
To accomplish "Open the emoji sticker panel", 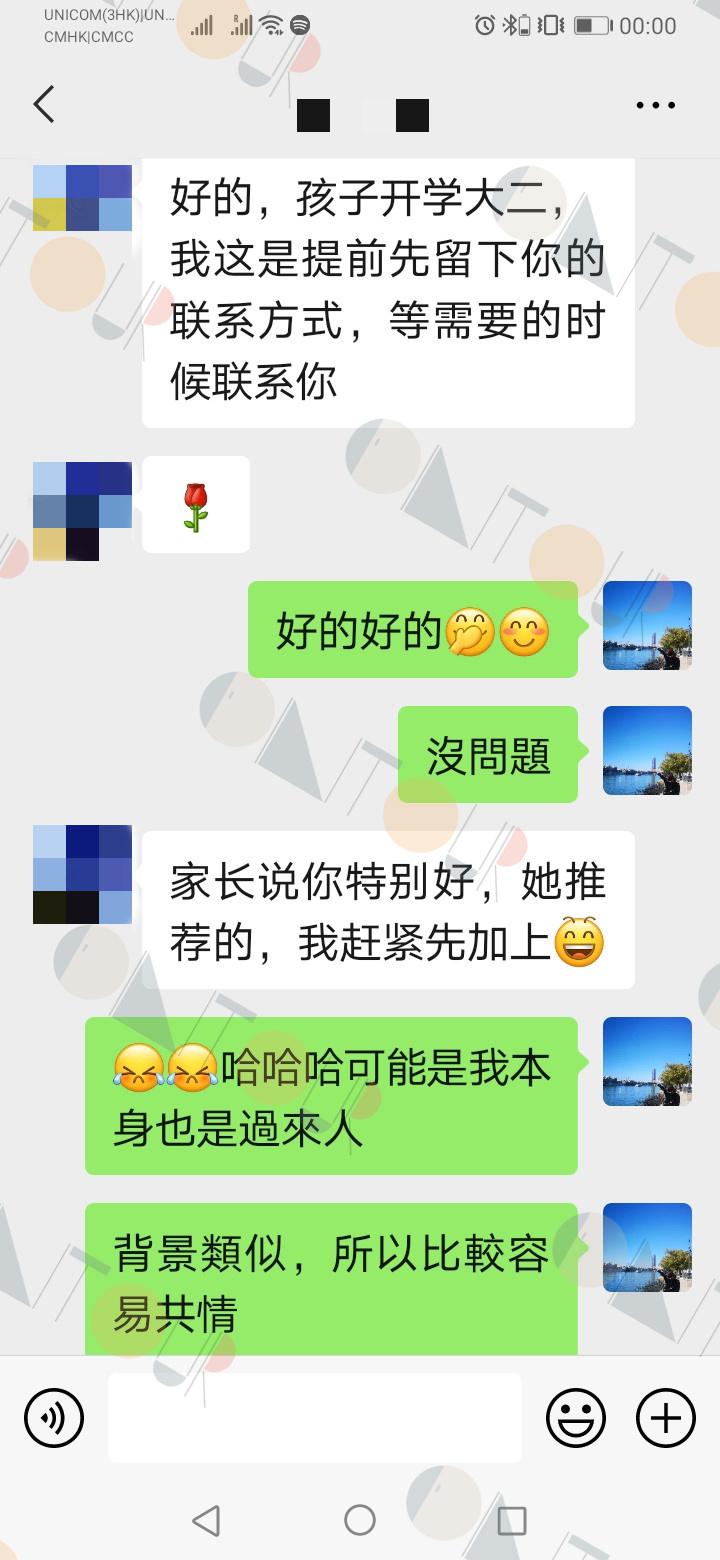I will pyautogui.click(x=576, y=1418).
